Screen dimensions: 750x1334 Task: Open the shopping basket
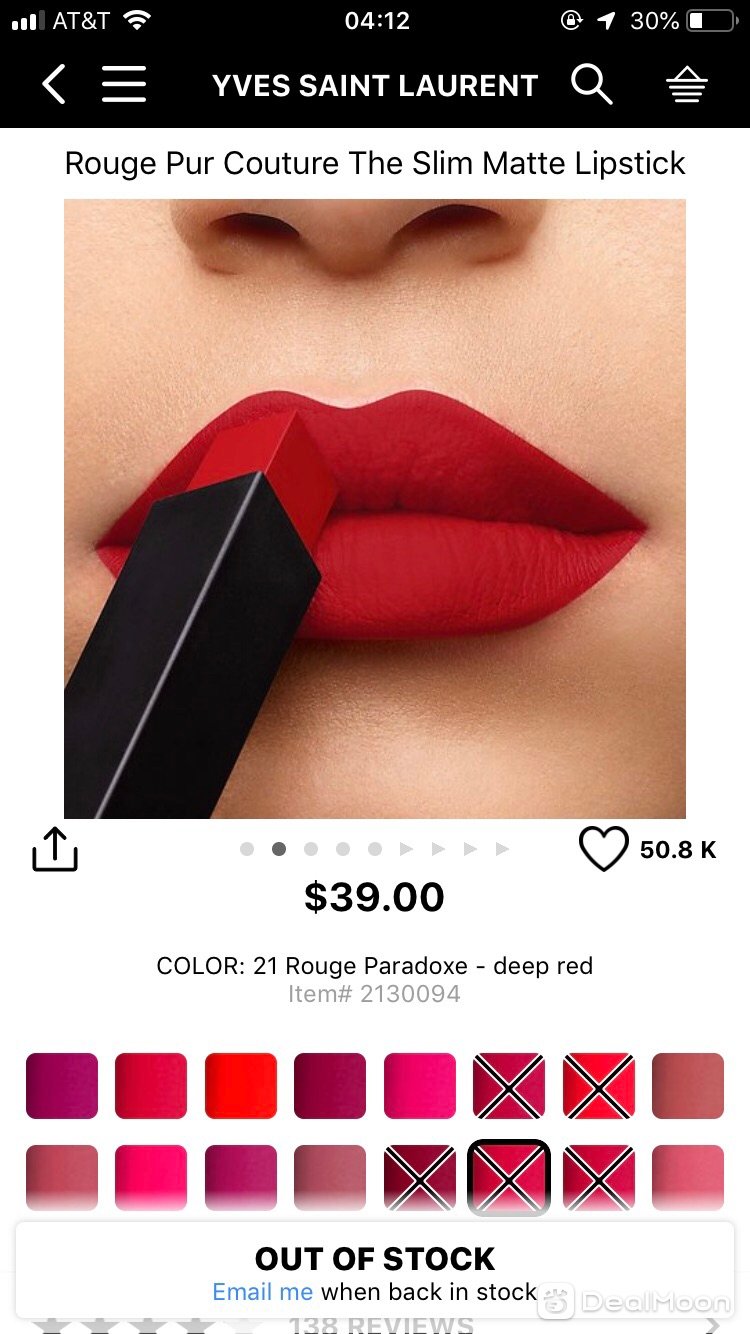point(687,87)
